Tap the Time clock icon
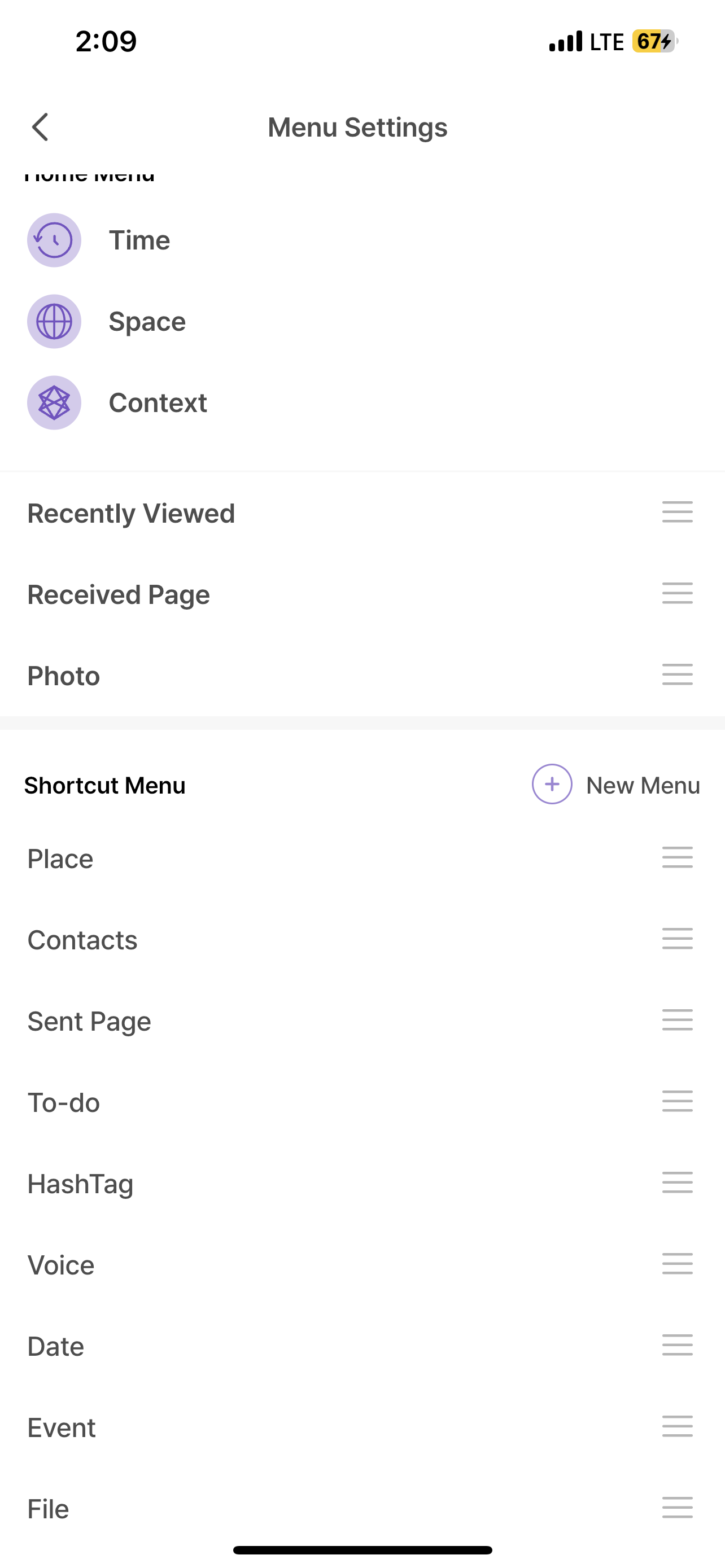Image resolution: width=725 pixels, height=1568 pixels. pyautogui.click(x=54, y=240)
